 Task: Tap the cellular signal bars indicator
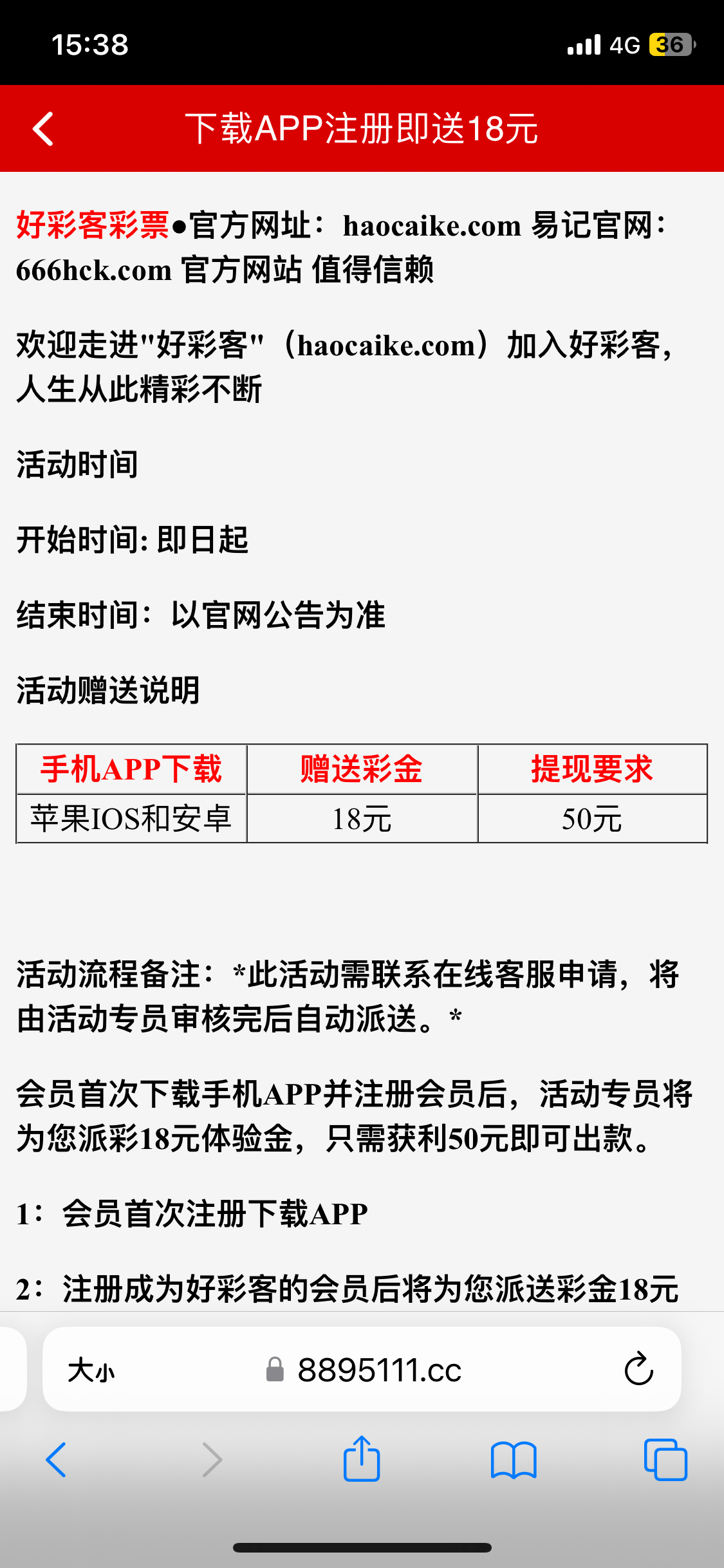coord(582,46)
